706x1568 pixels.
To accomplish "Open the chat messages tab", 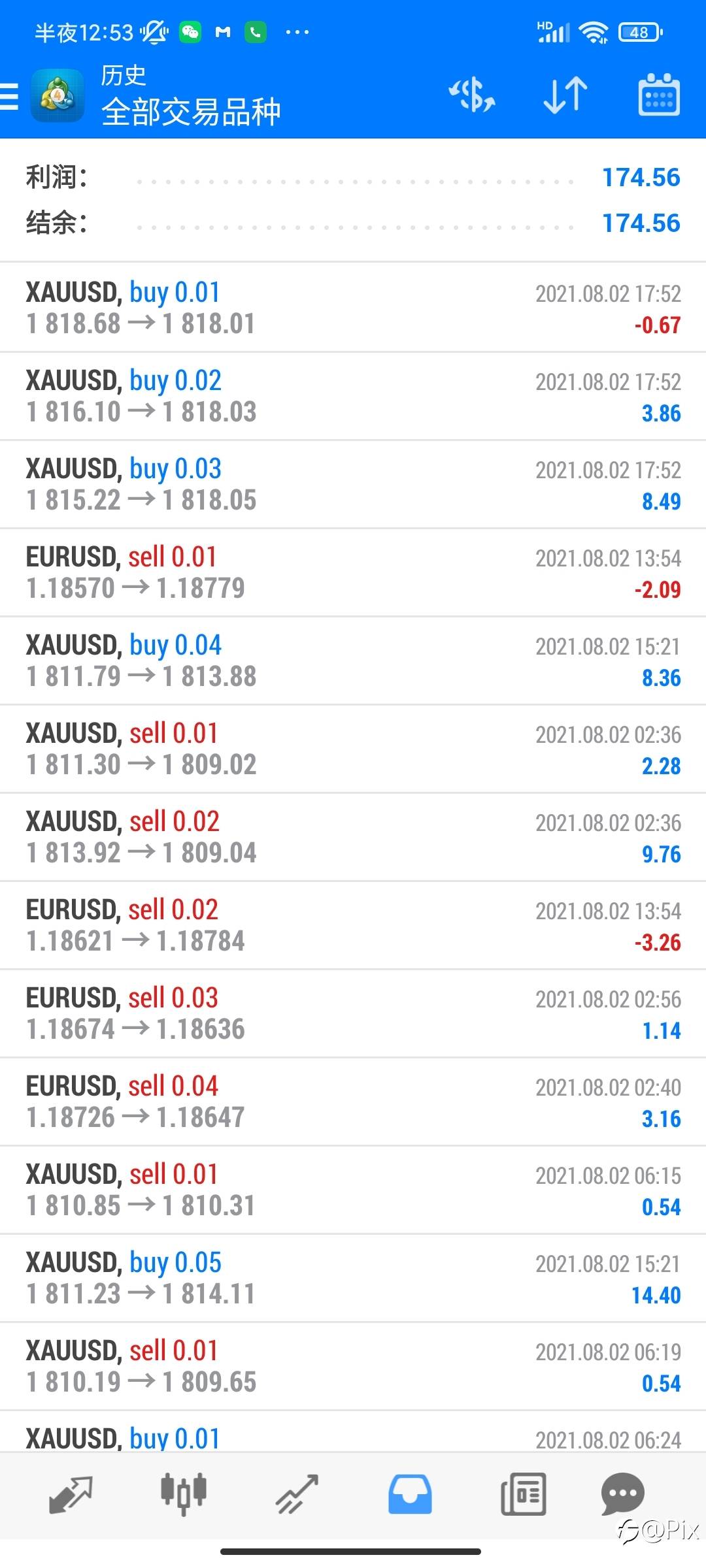I will point(622,1495).
